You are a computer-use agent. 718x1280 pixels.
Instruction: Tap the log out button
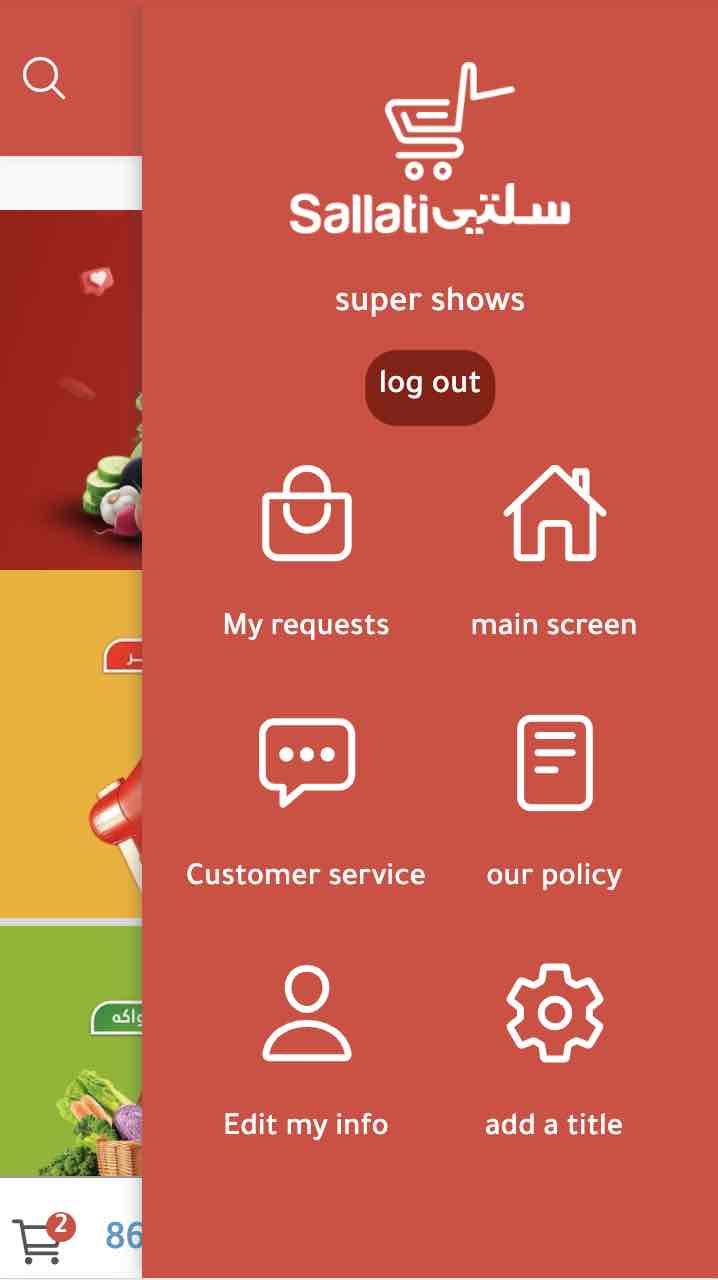429,386
